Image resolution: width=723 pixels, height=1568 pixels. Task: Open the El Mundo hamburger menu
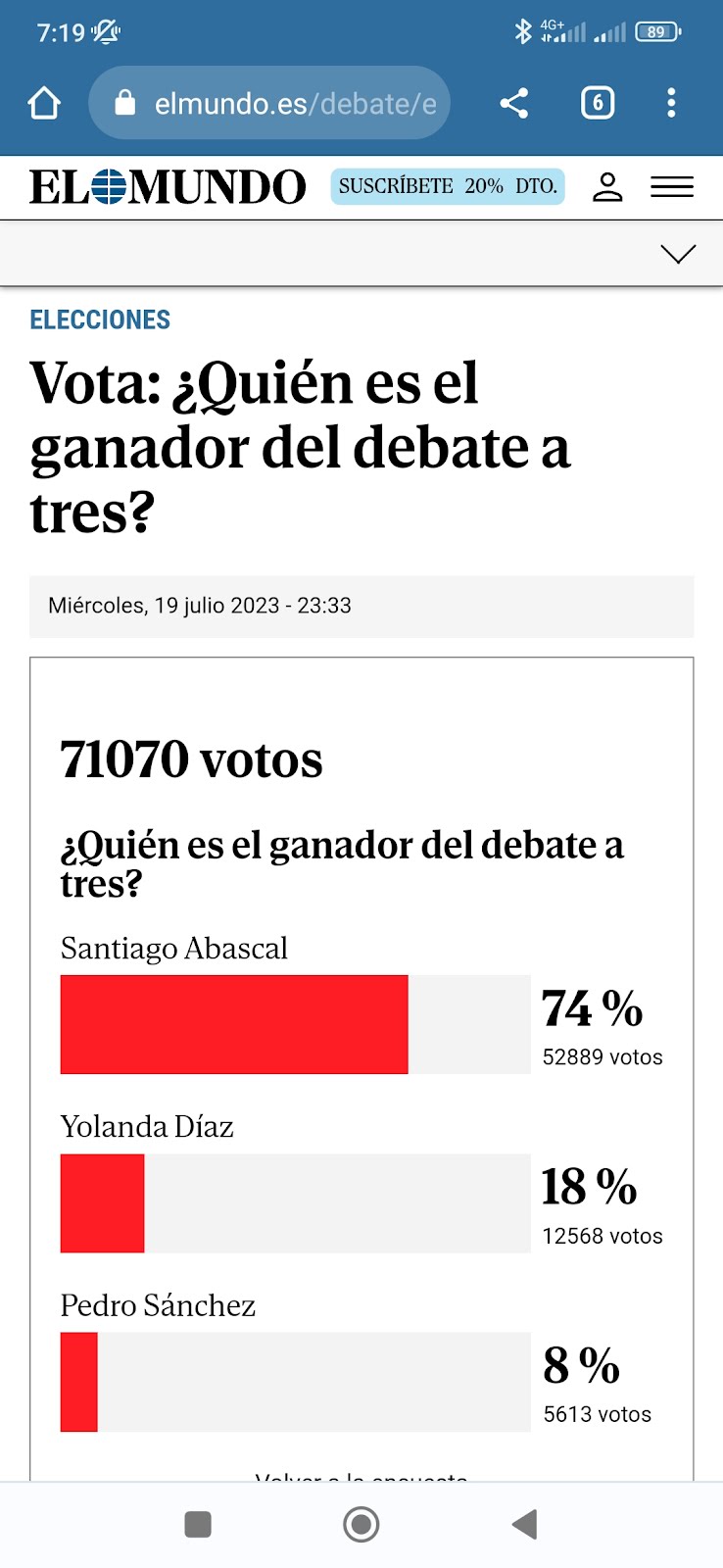(x=672, y=186)
